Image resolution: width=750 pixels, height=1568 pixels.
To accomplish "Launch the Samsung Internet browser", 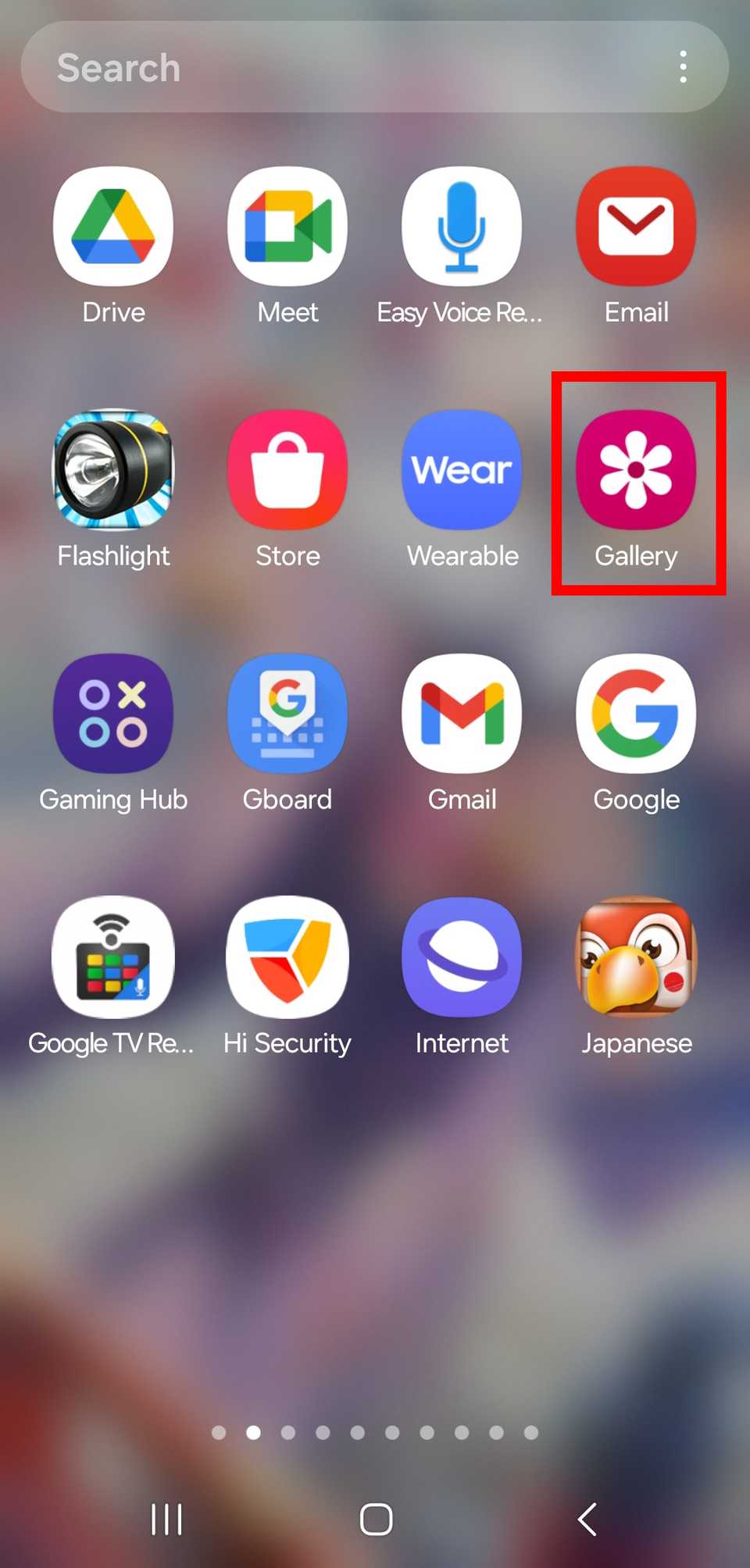I will point(462,958).
